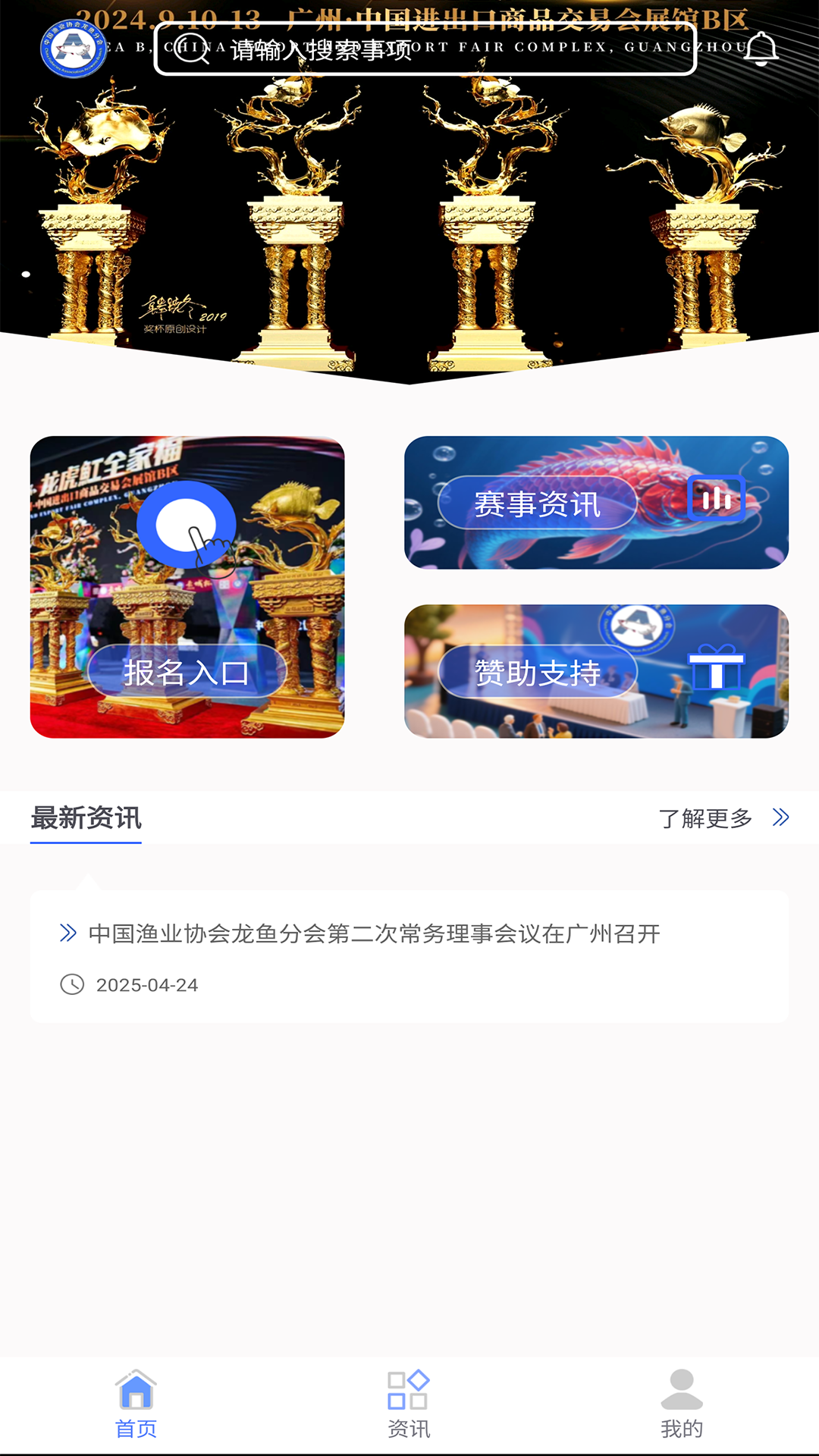Click the double-chevron next to 了解更多

tap(780, 818)
